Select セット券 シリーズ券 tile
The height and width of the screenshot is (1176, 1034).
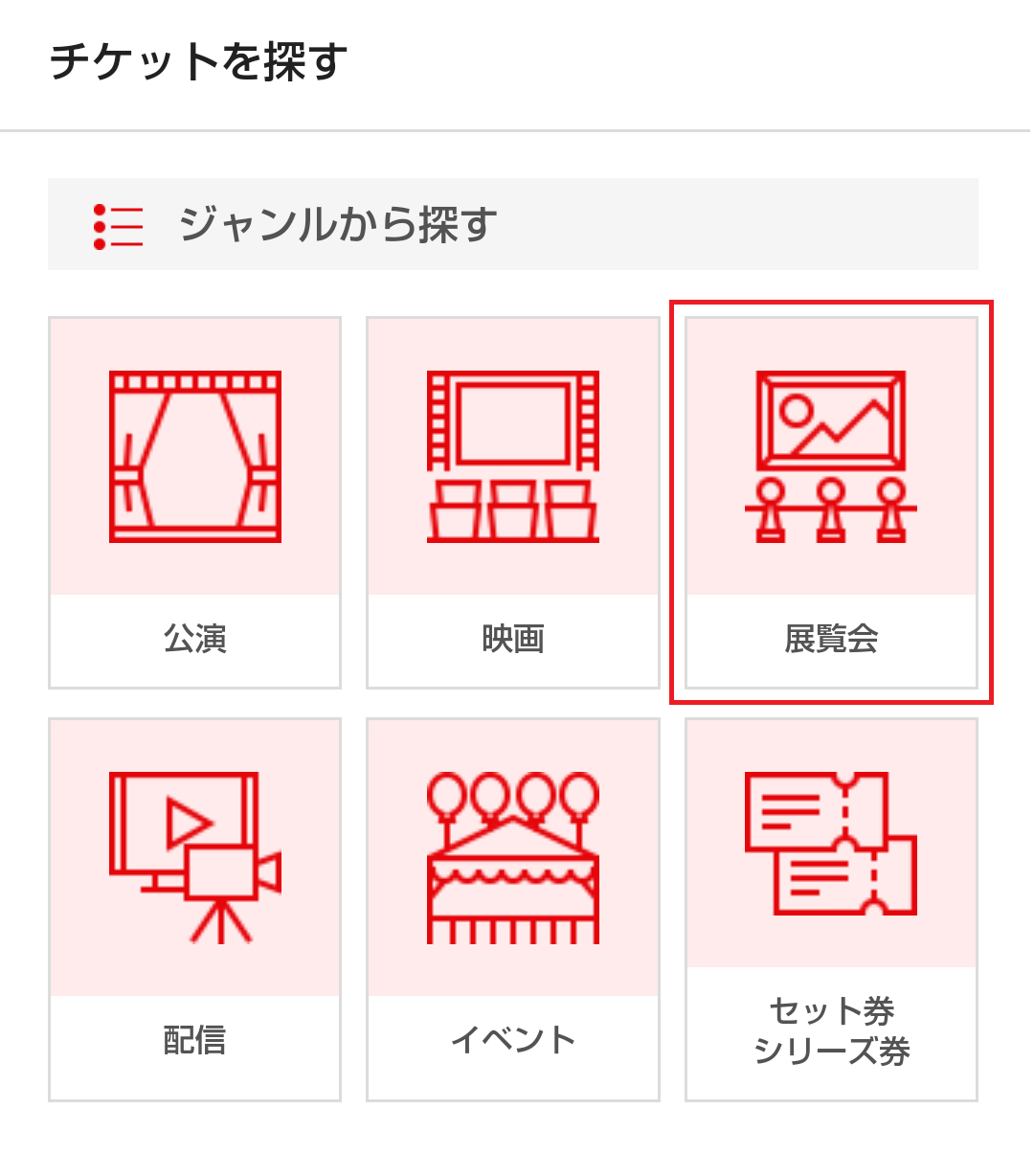coord(831,909)
